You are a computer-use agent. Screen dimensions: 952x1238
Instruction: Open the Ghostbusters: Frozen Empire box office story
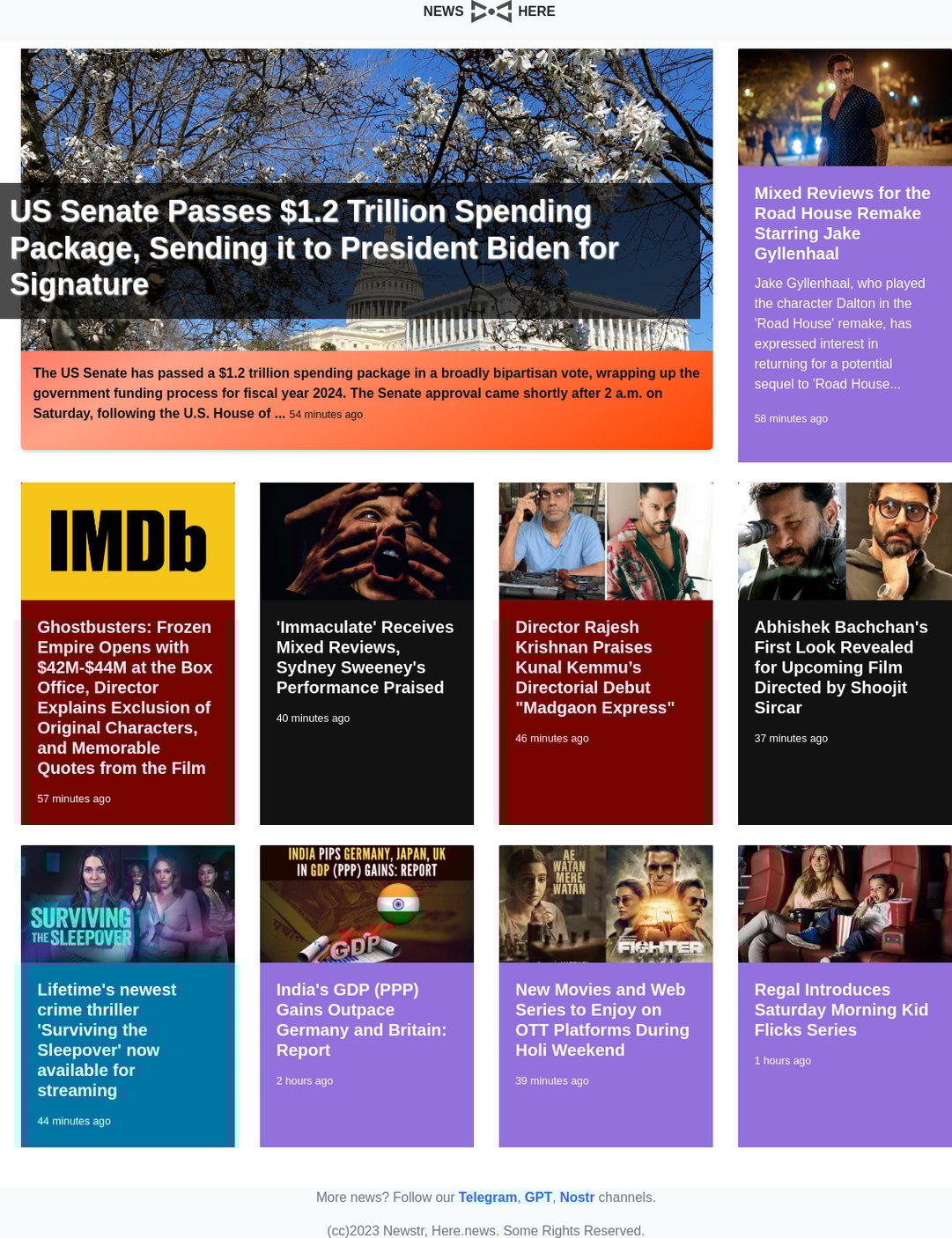(124, 696)
